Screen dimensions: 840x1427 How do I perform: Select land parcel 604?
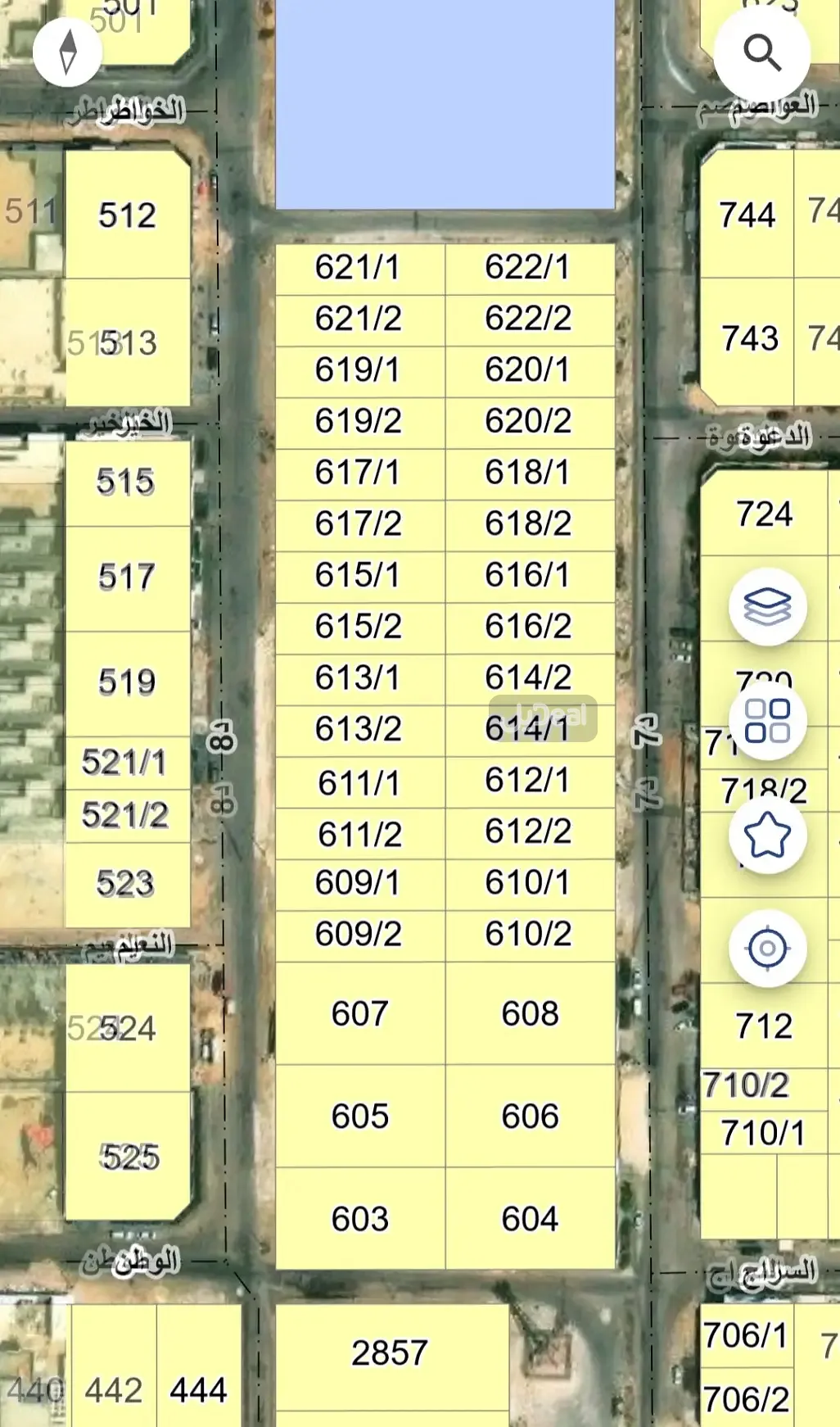530,1219
